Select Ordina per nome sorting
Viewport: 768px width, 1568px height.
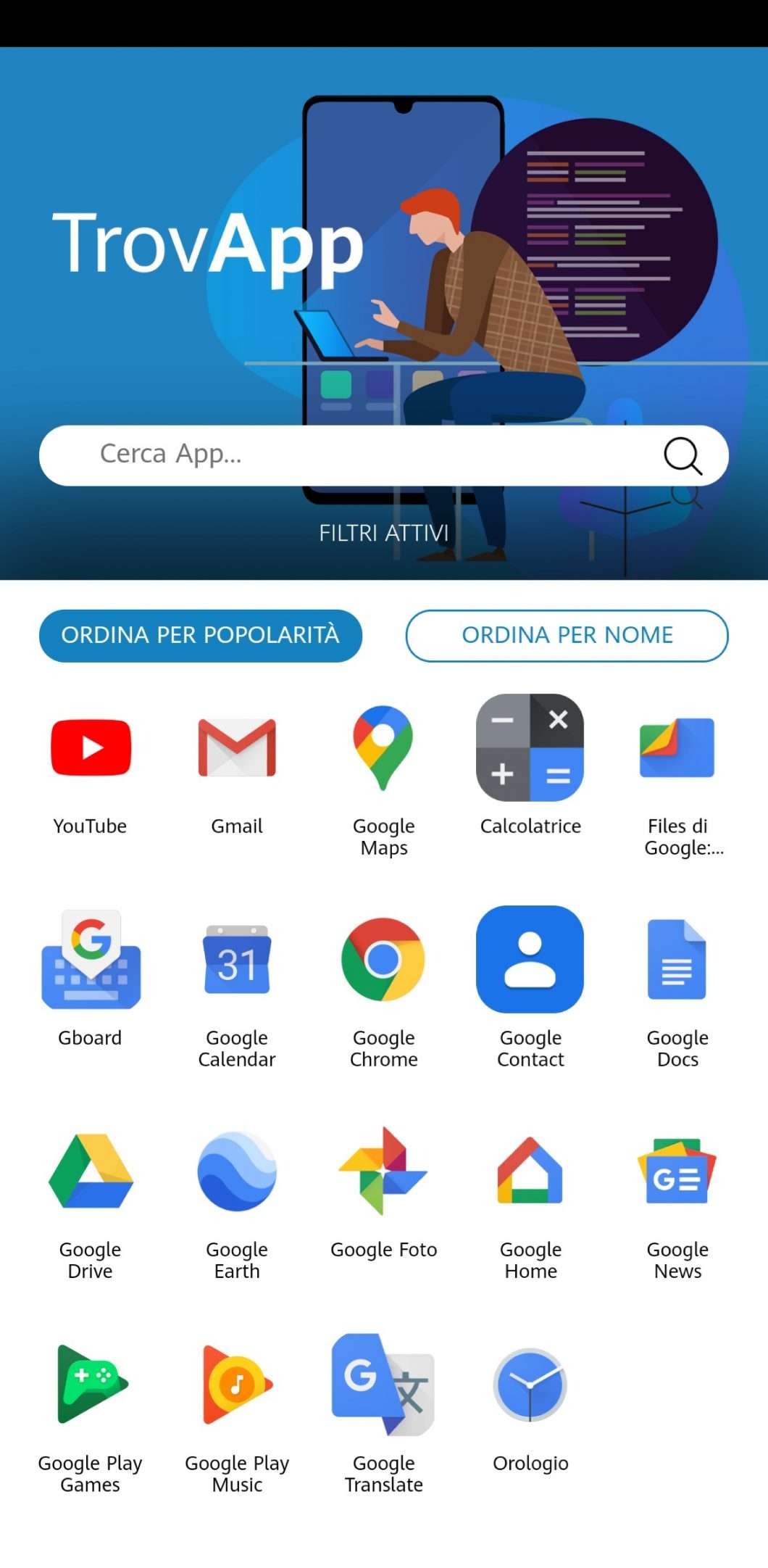[567, 635]
